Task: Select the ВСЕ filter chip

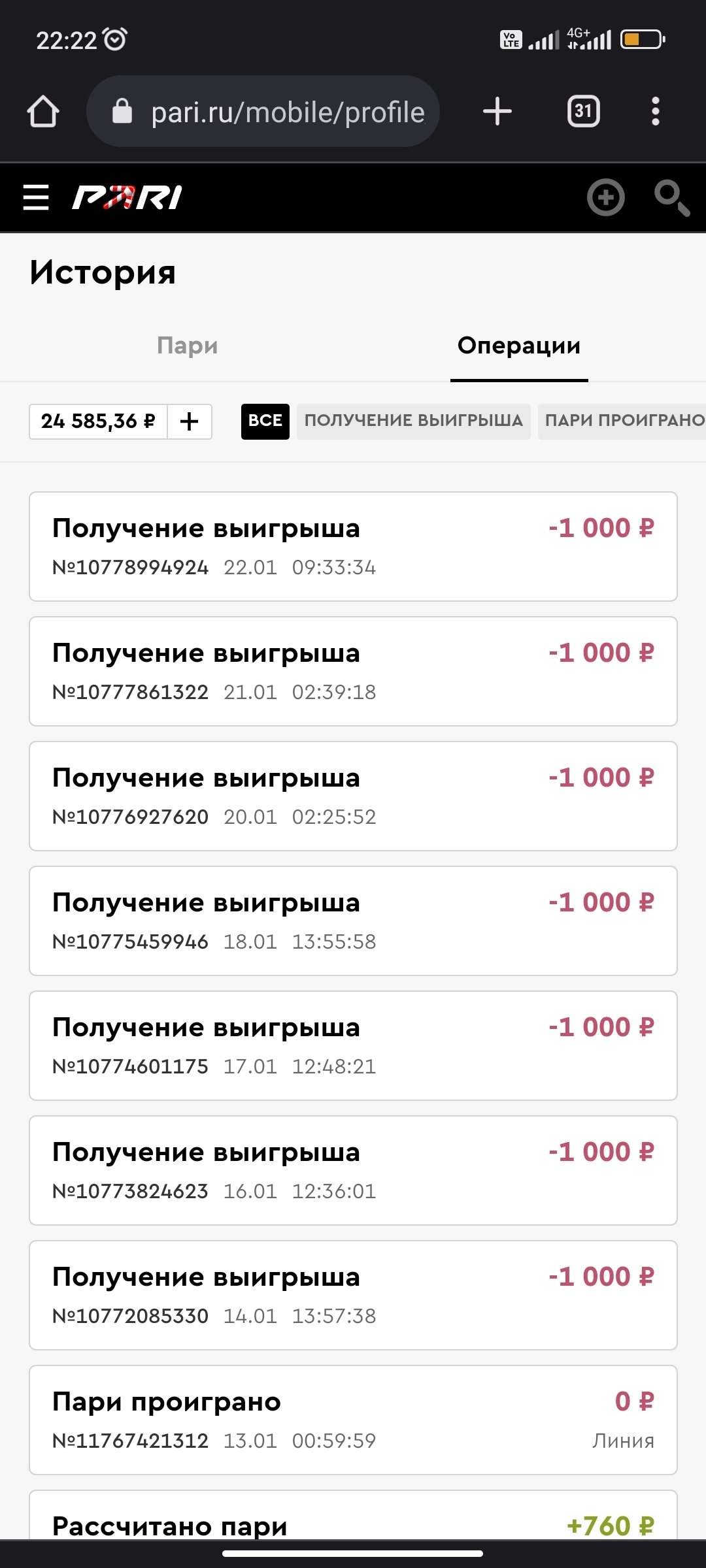Action: click(265, 421)
